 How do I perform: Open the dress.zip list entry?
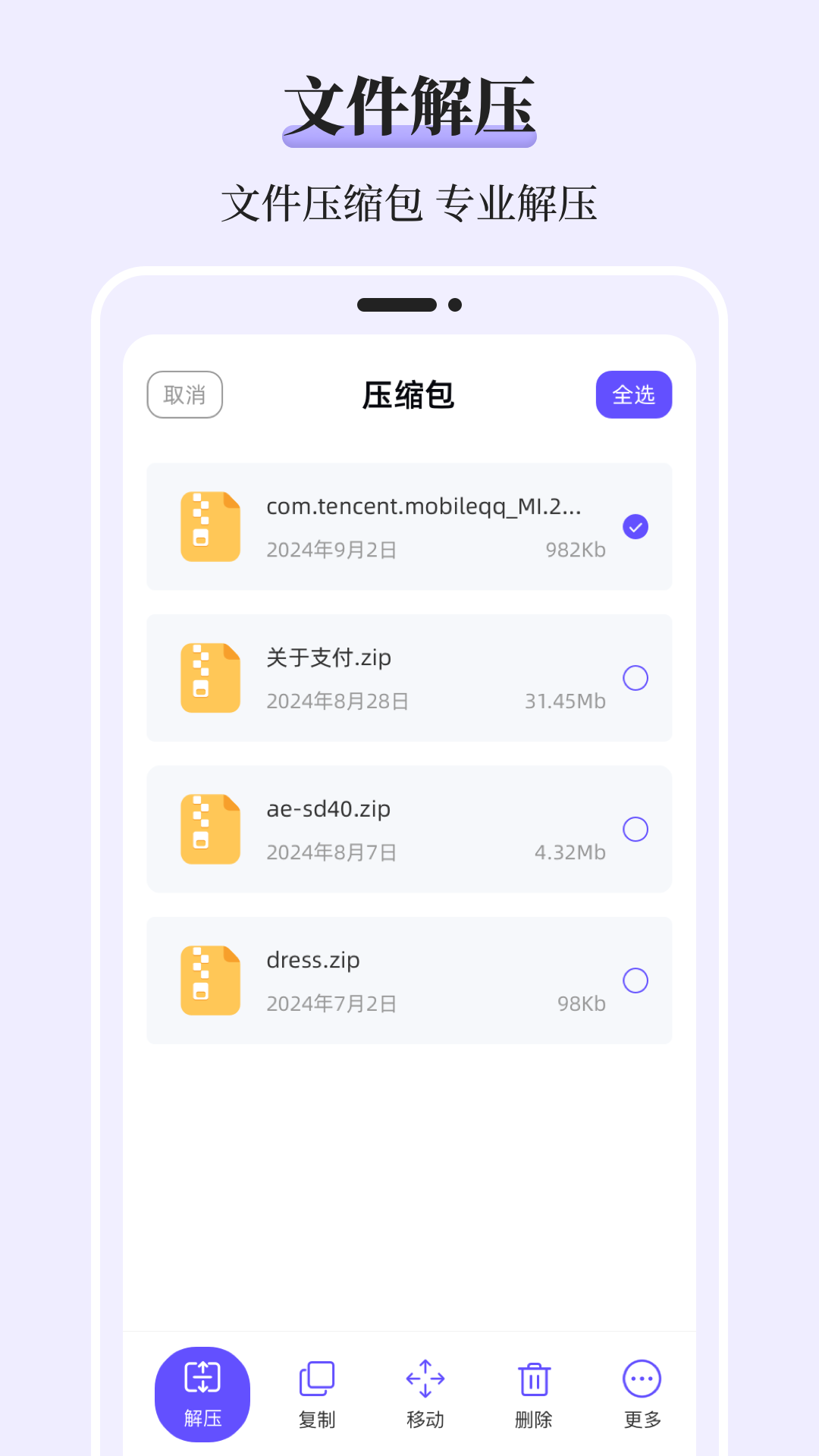pyautogui.click(x=409, y=981)
